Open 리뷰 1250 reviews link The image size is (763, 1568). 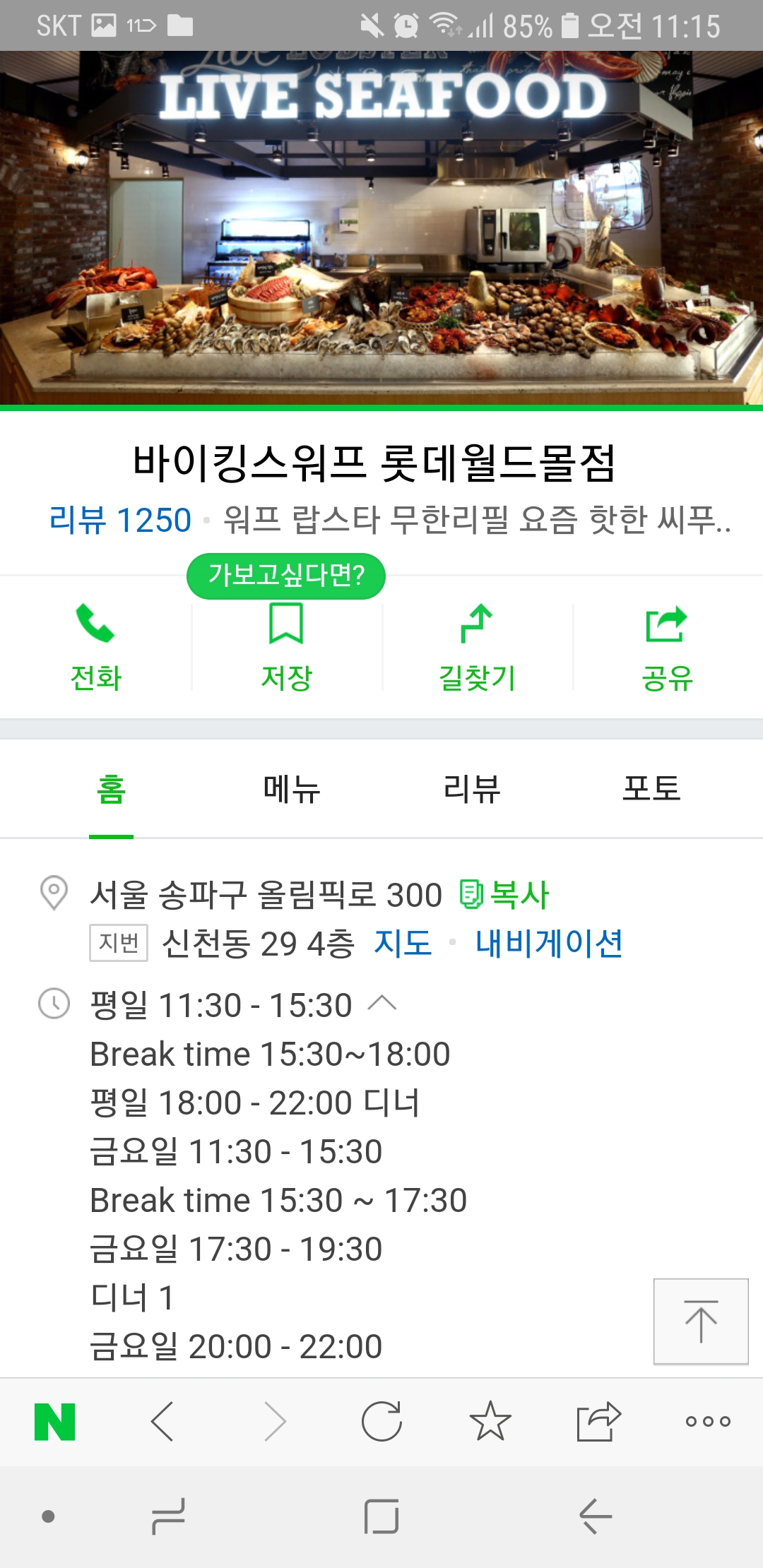120,521
